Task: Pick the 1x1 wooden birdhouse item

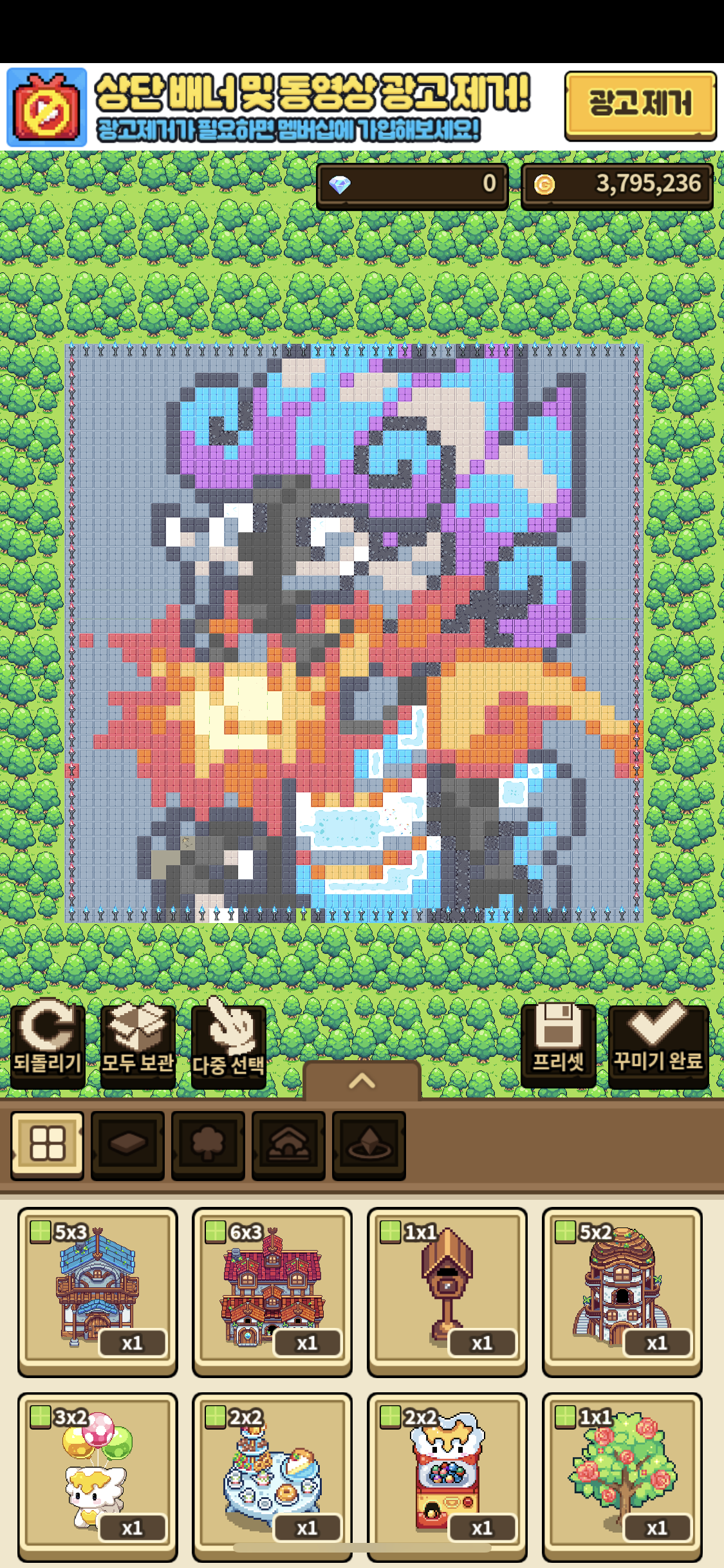Action: [x=447, y=1292]
